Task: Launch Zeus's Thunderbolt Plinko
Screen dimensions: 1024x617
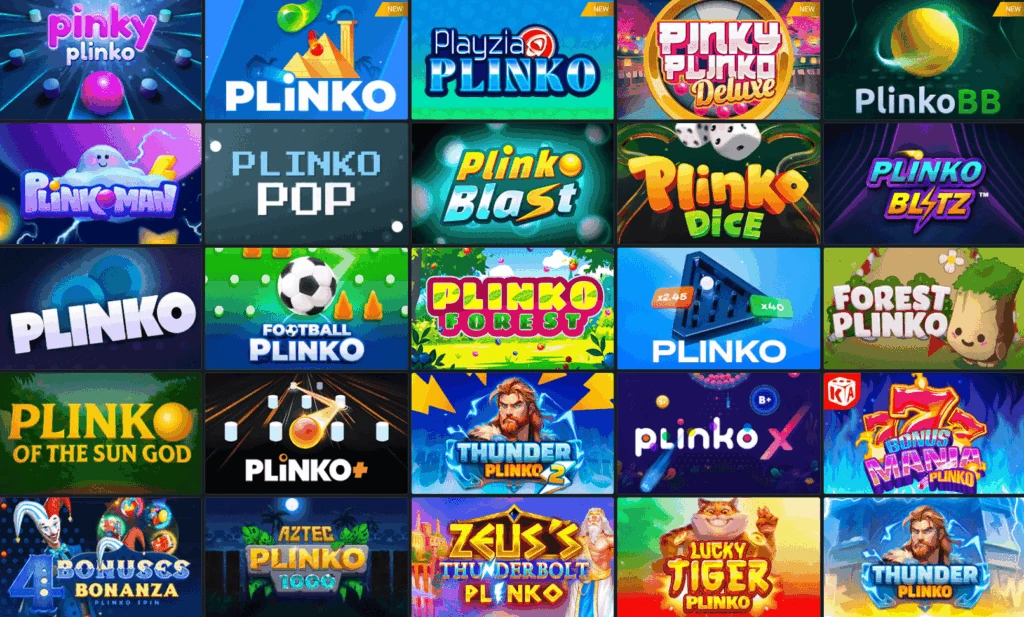Action: pos(512,557)
